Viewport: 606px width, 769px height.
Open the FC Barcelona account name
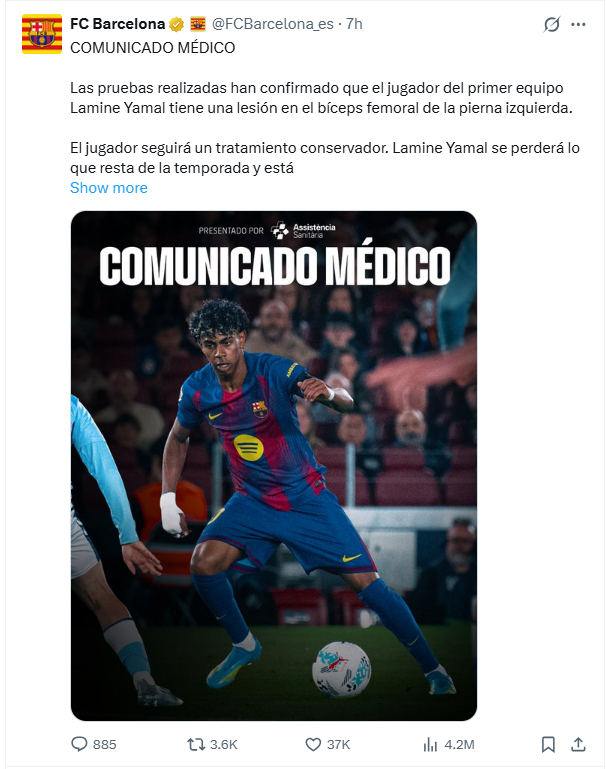(x=117, y=23)
